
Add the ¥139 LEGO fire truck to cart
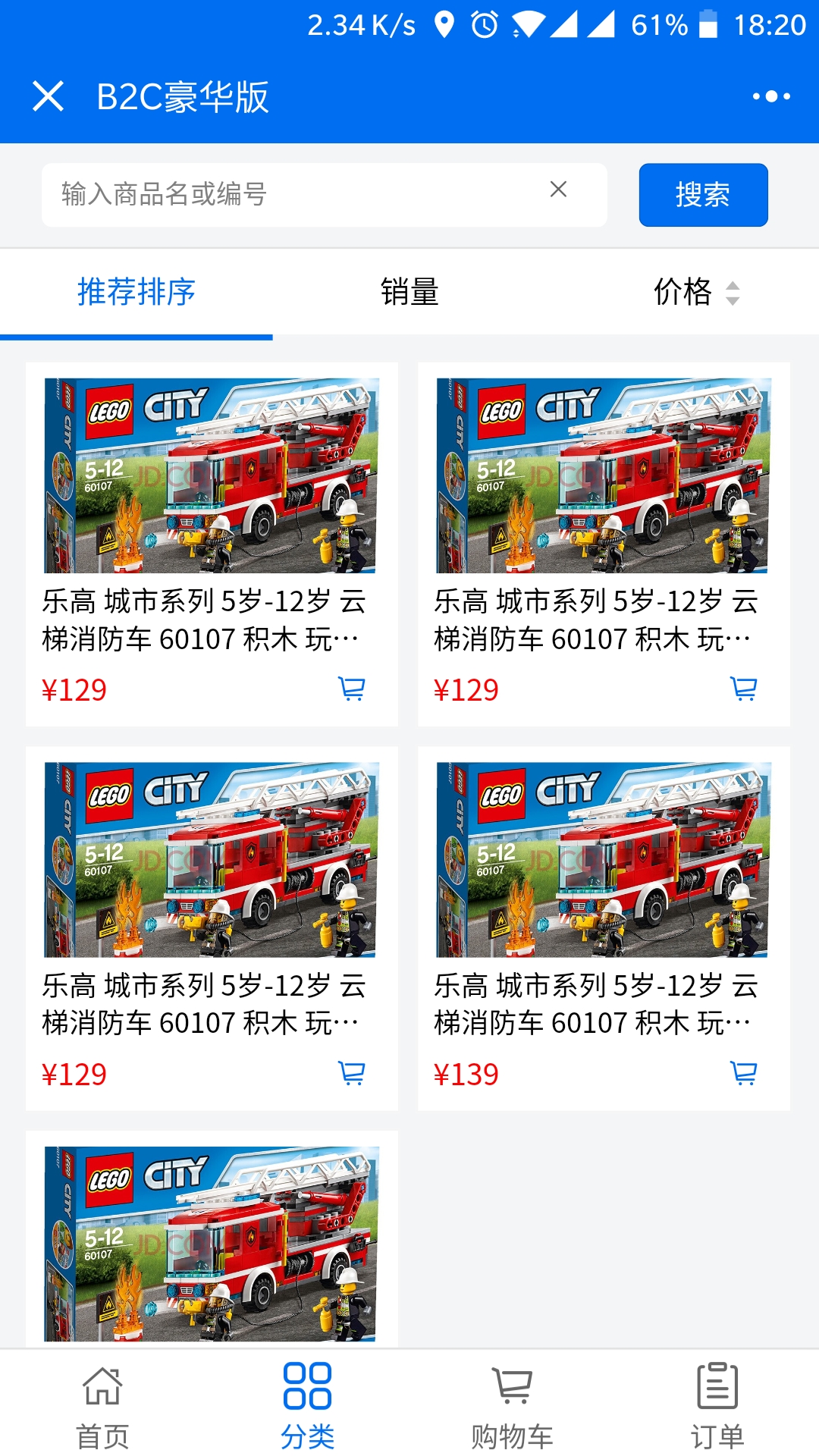coord(743,1072)
